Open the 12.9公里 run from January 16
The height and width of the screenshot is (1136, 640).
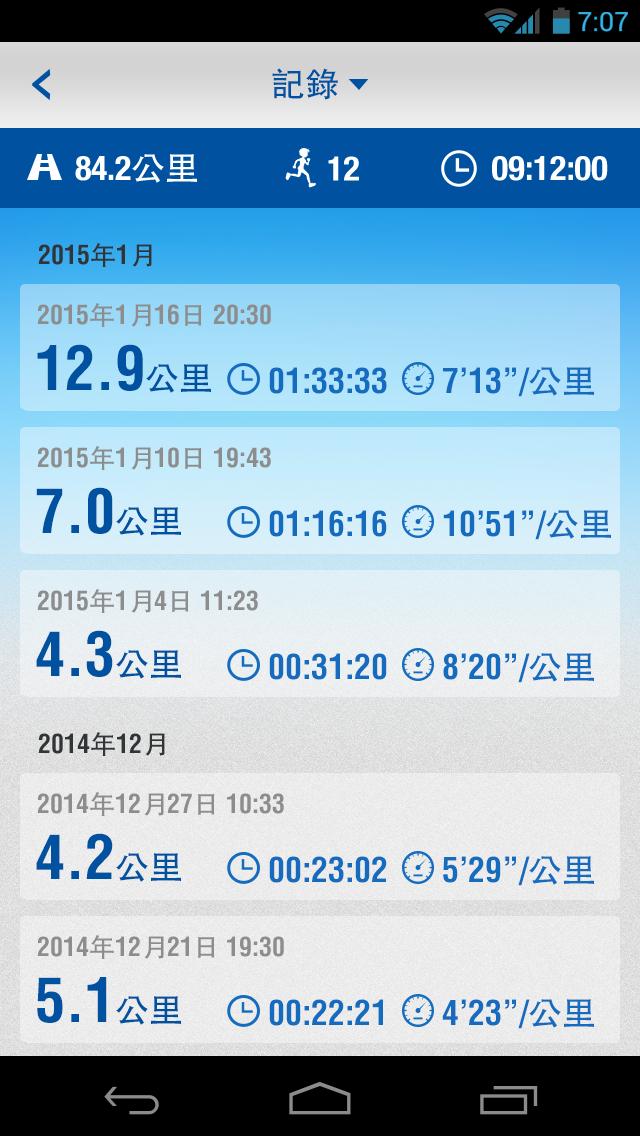pos(320,347)
